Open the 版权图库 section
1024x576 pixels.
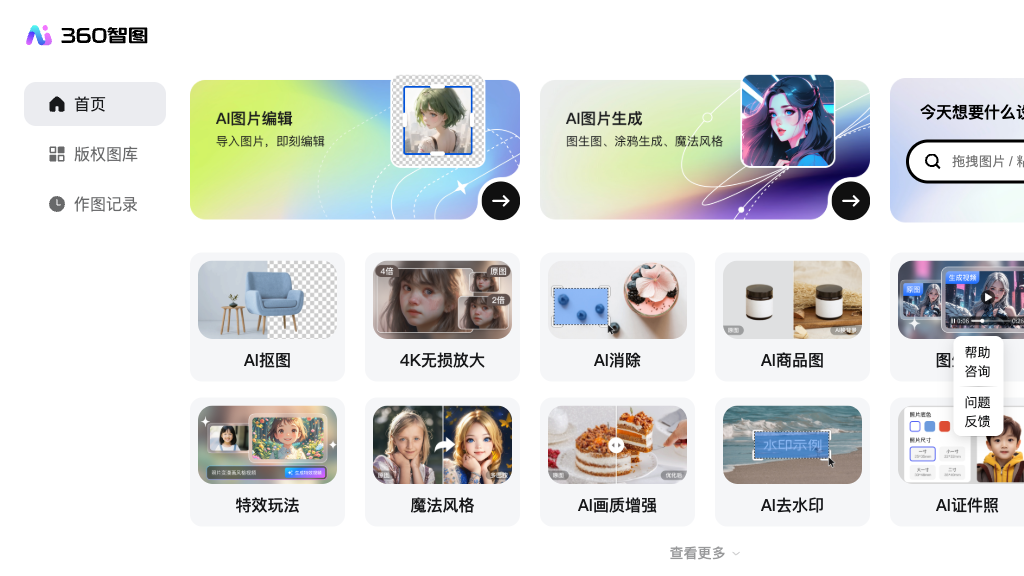point(94,154)
